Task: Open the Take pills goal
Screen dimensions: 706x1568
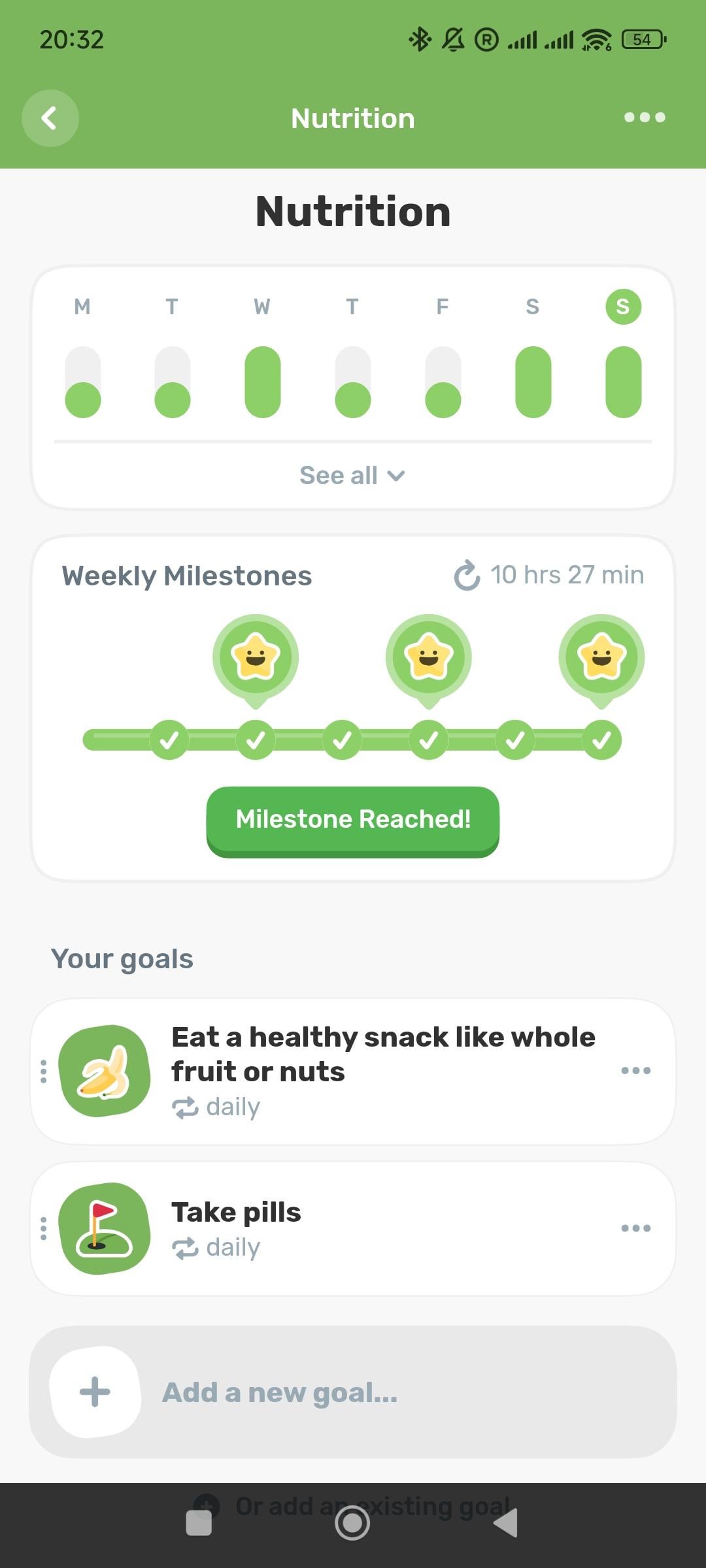Action: click(x=353, y=1229)
